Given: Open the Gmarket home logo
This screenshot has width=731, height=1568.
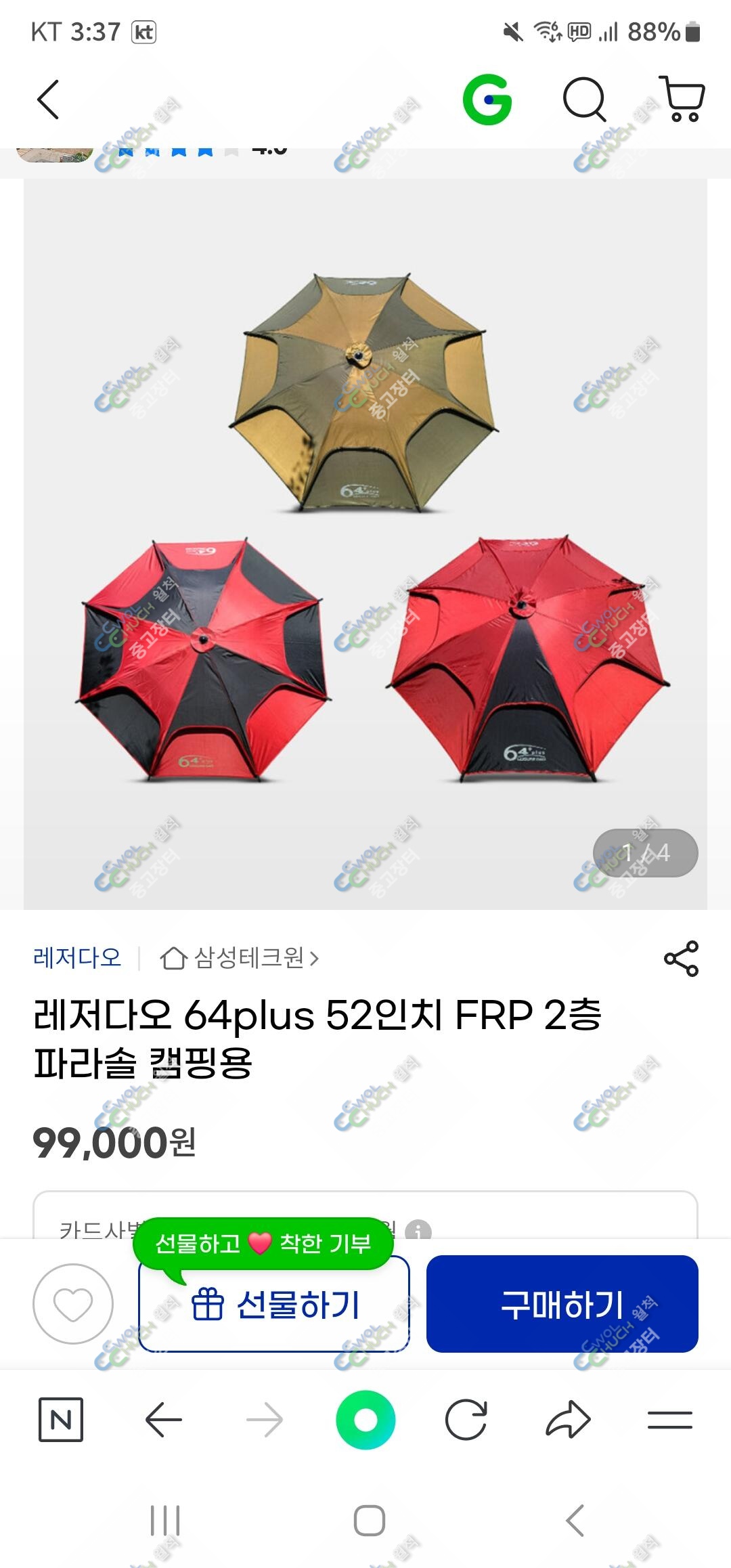Looking at the screenshot, I should coord(487,100).
